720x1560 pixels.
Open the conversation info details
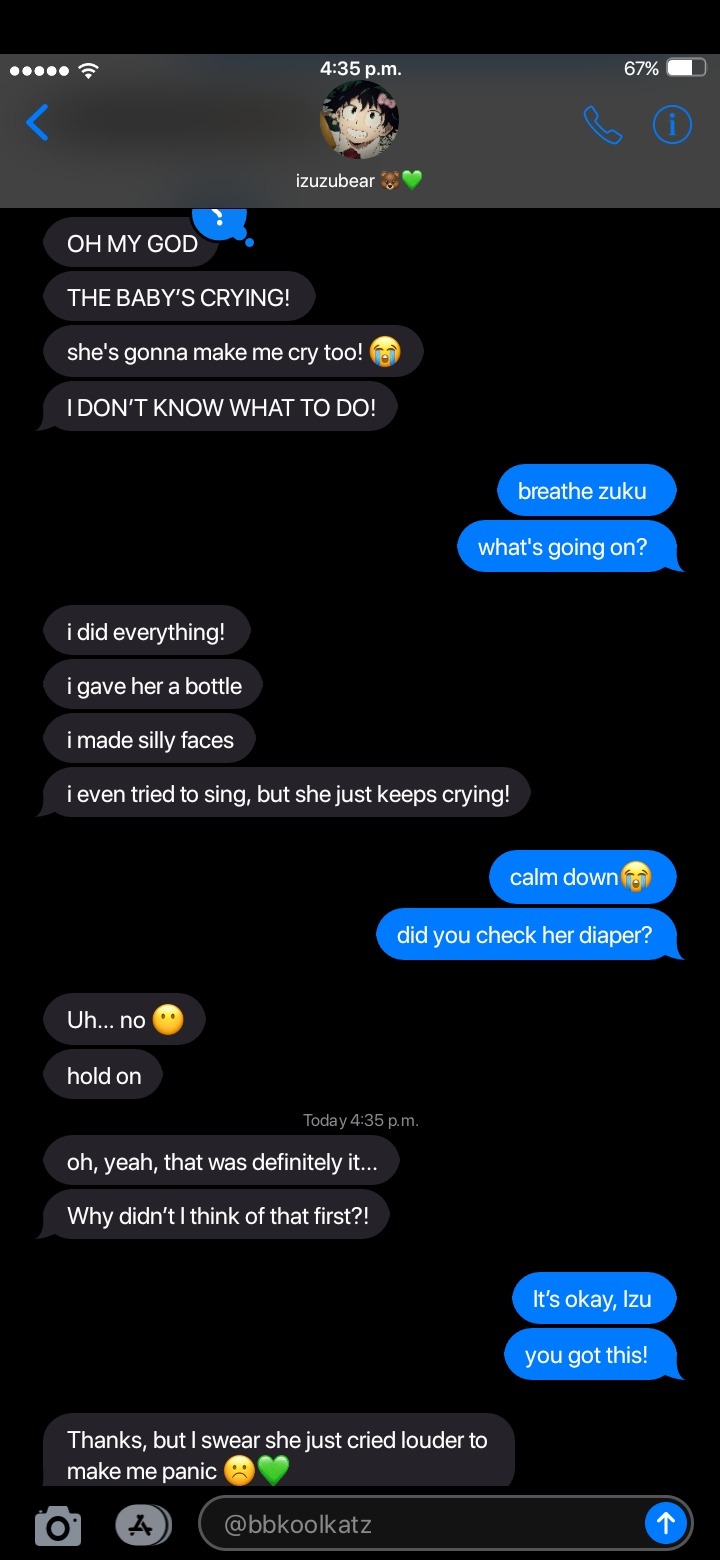(672, 125)
